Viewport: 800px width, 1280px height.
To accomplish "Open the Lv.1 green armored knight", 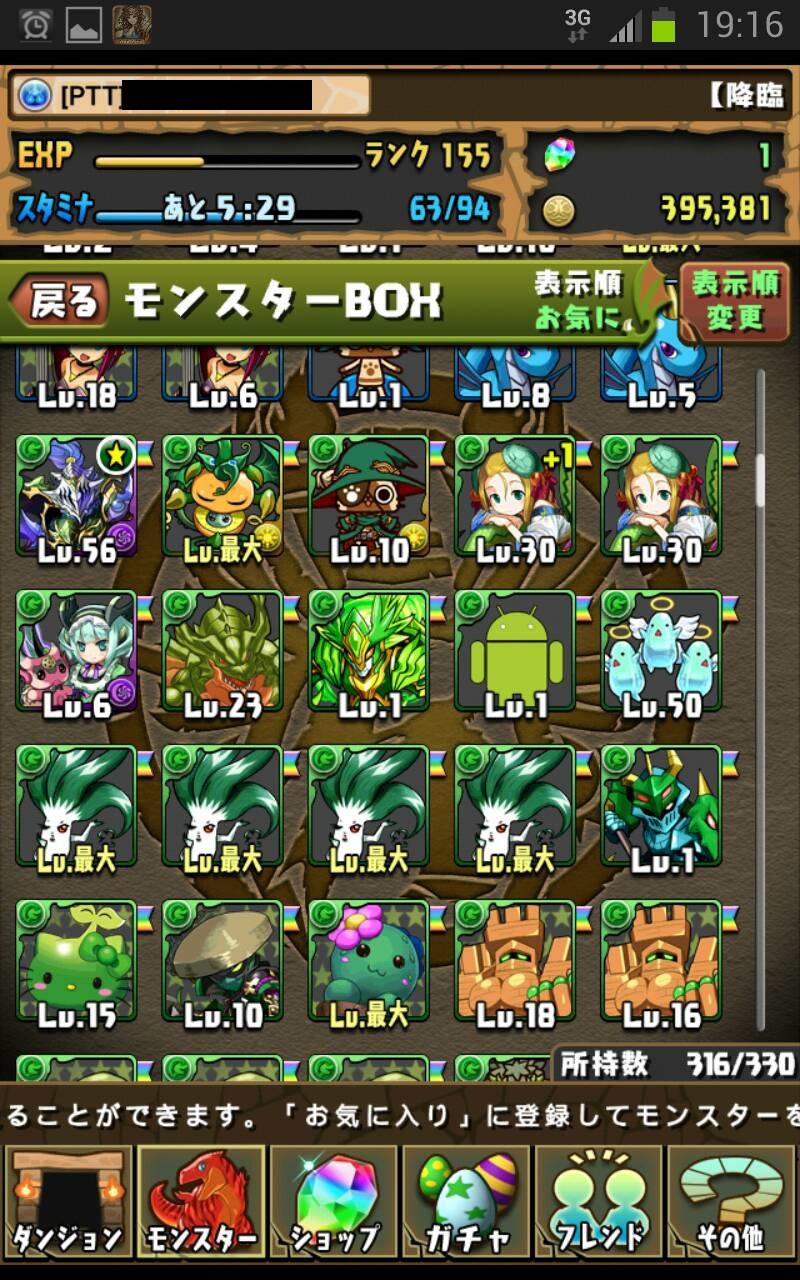I will (660, 807).
